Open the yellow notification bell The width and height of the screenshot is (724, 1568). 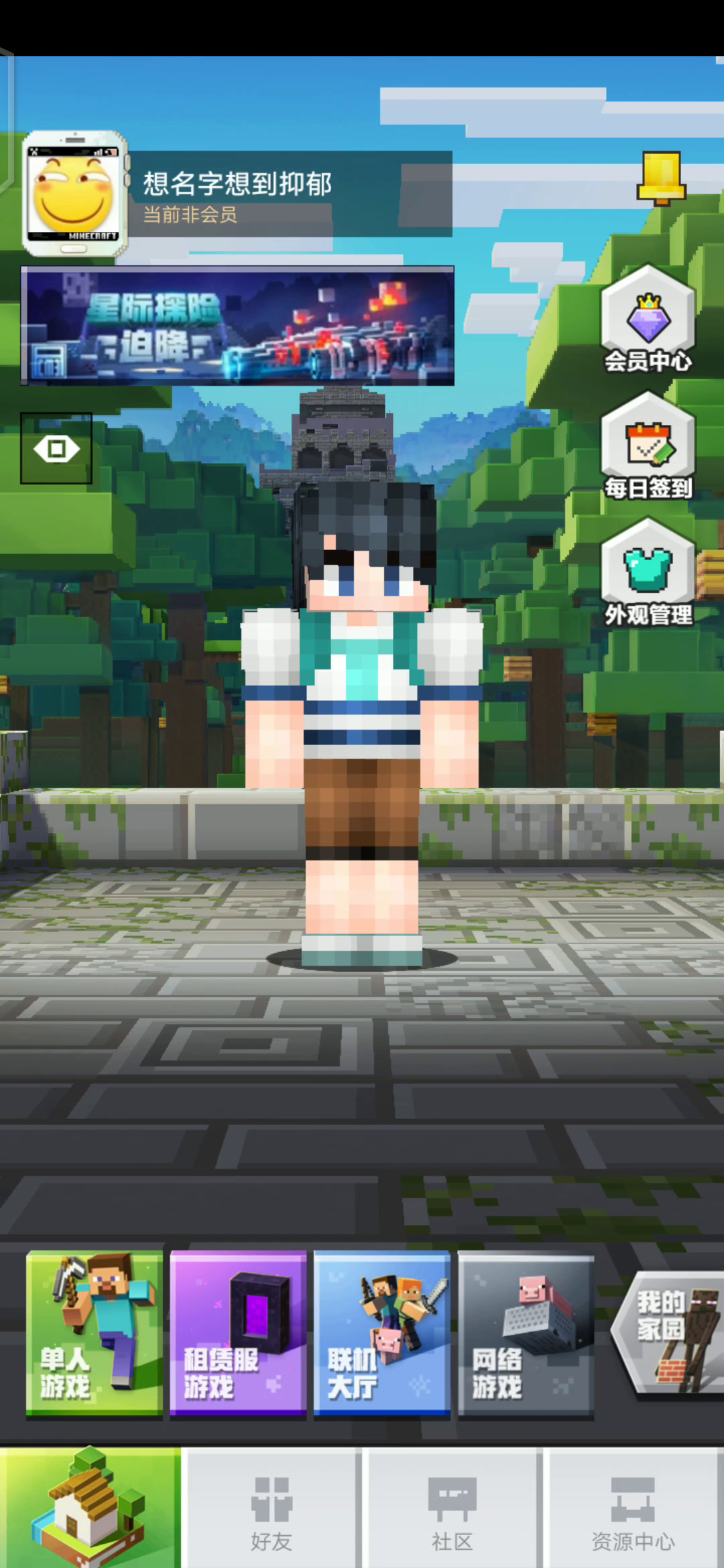pos(661,178)
